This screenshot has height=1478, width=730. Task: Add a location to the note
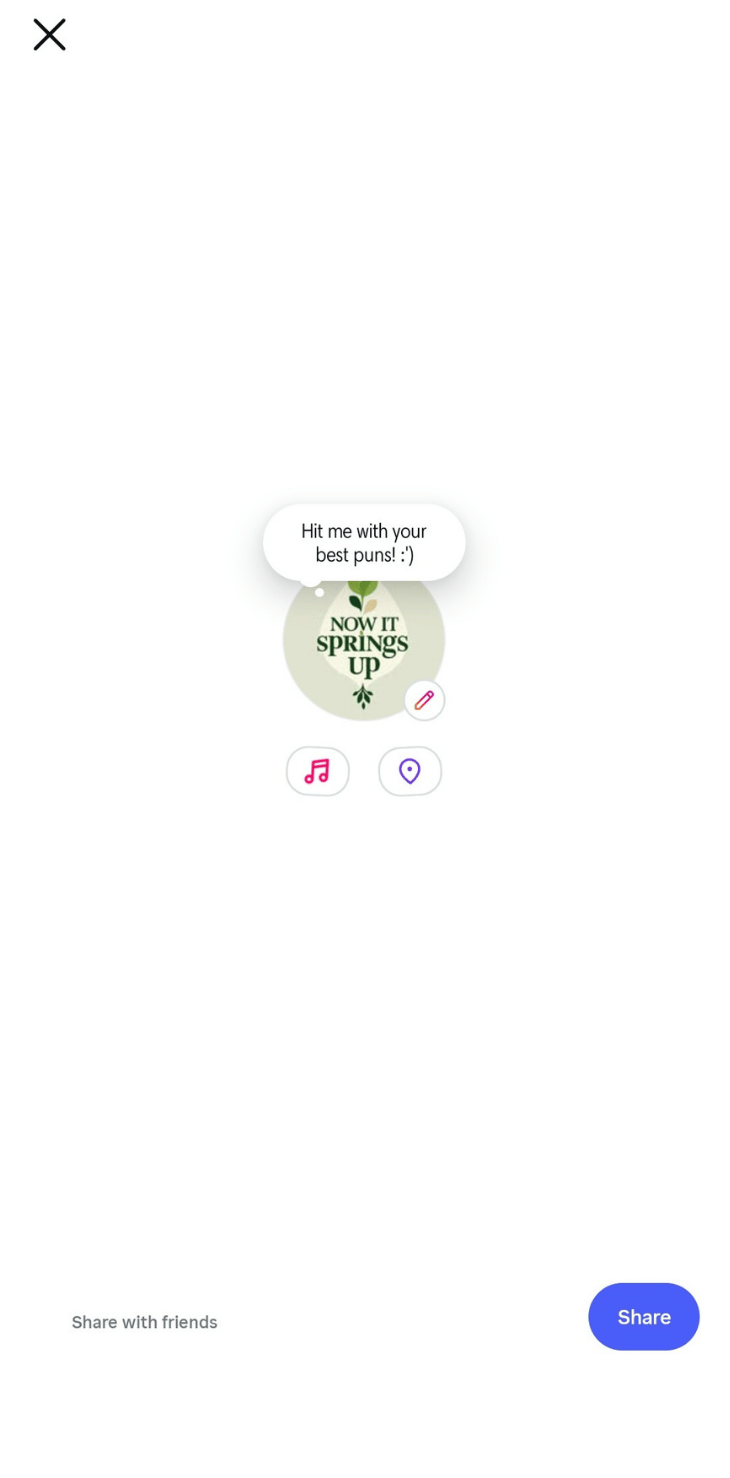[410, 771]
